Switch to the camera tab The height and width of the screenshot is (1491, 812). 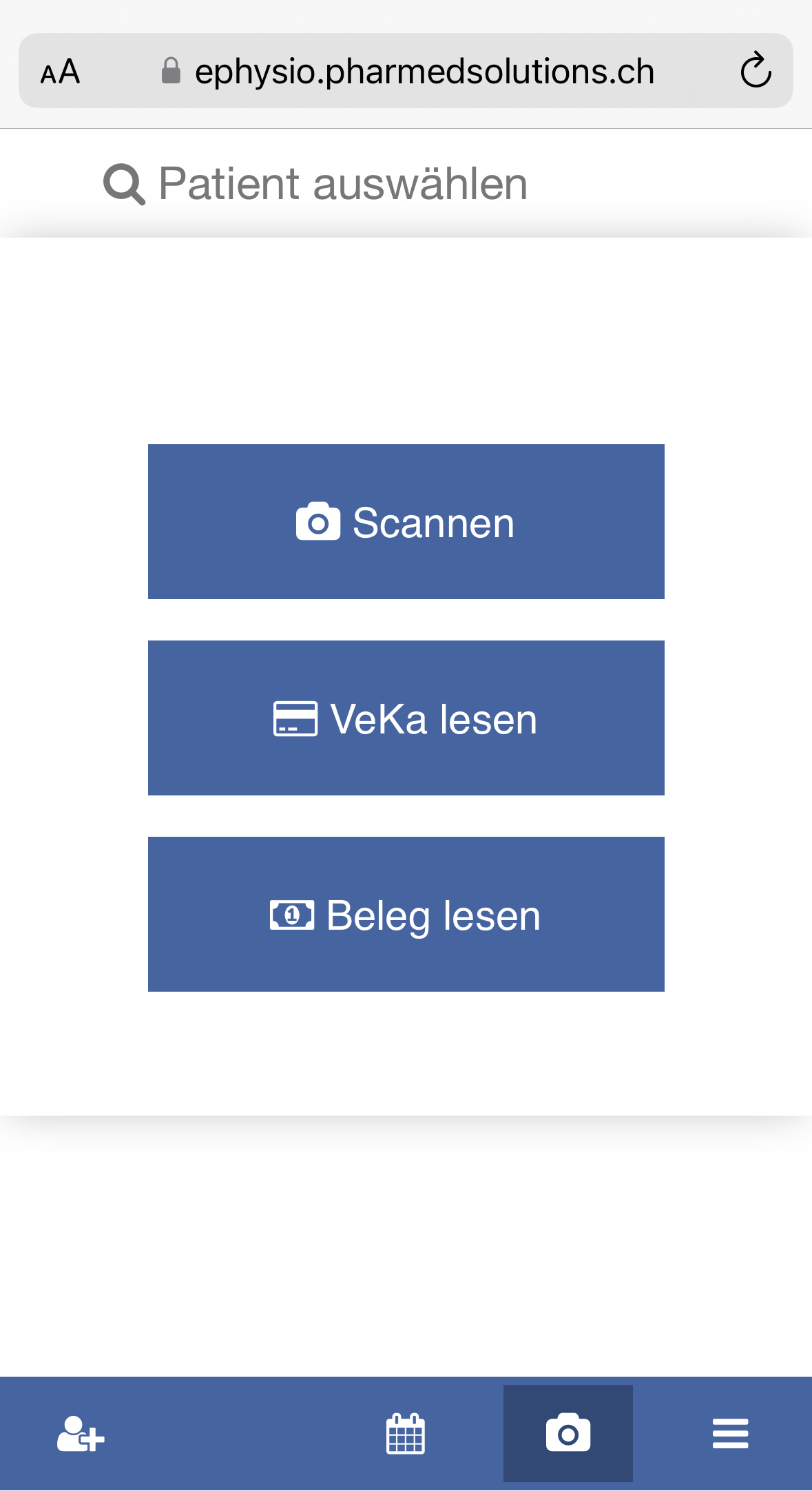pyautogui.click(x=568, y=1433)
